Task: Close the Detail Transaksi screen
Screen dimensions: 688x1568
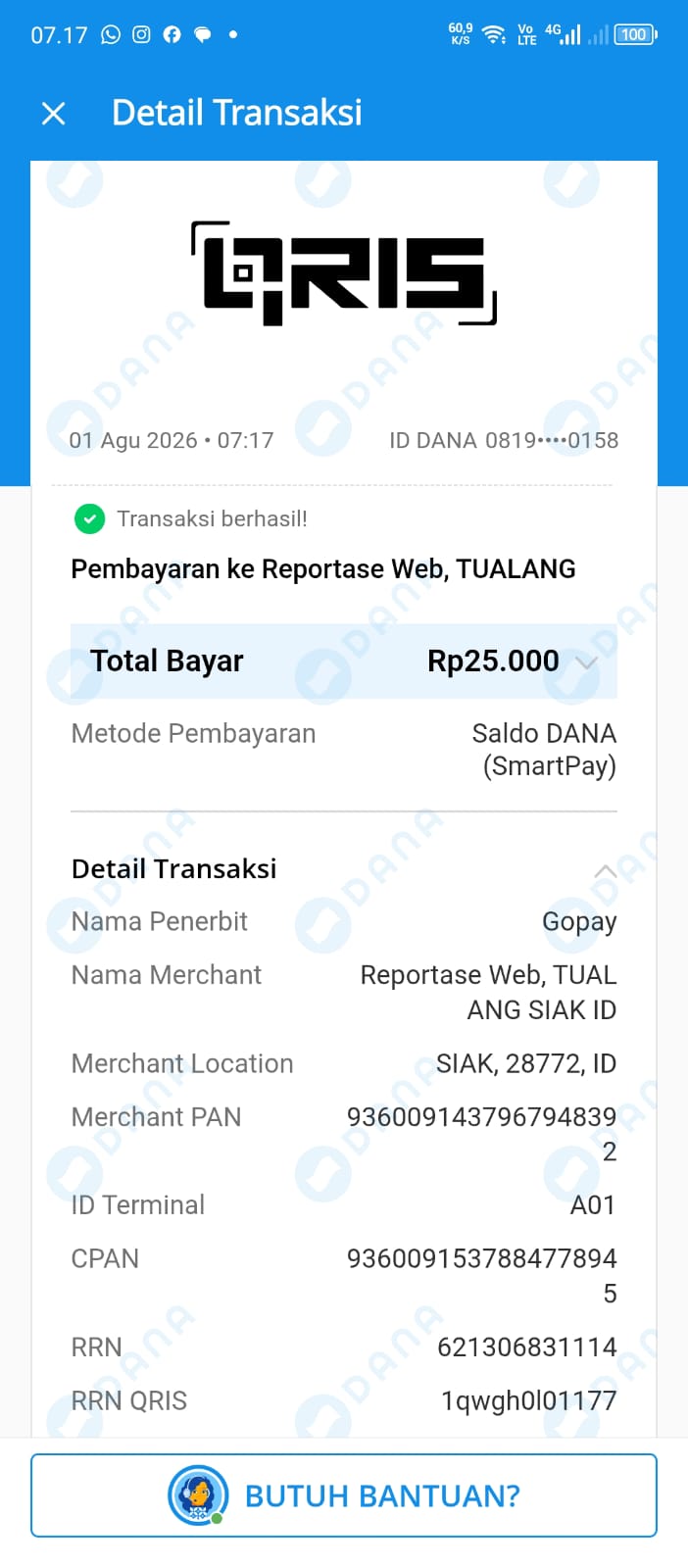Action: click(54, 114)
